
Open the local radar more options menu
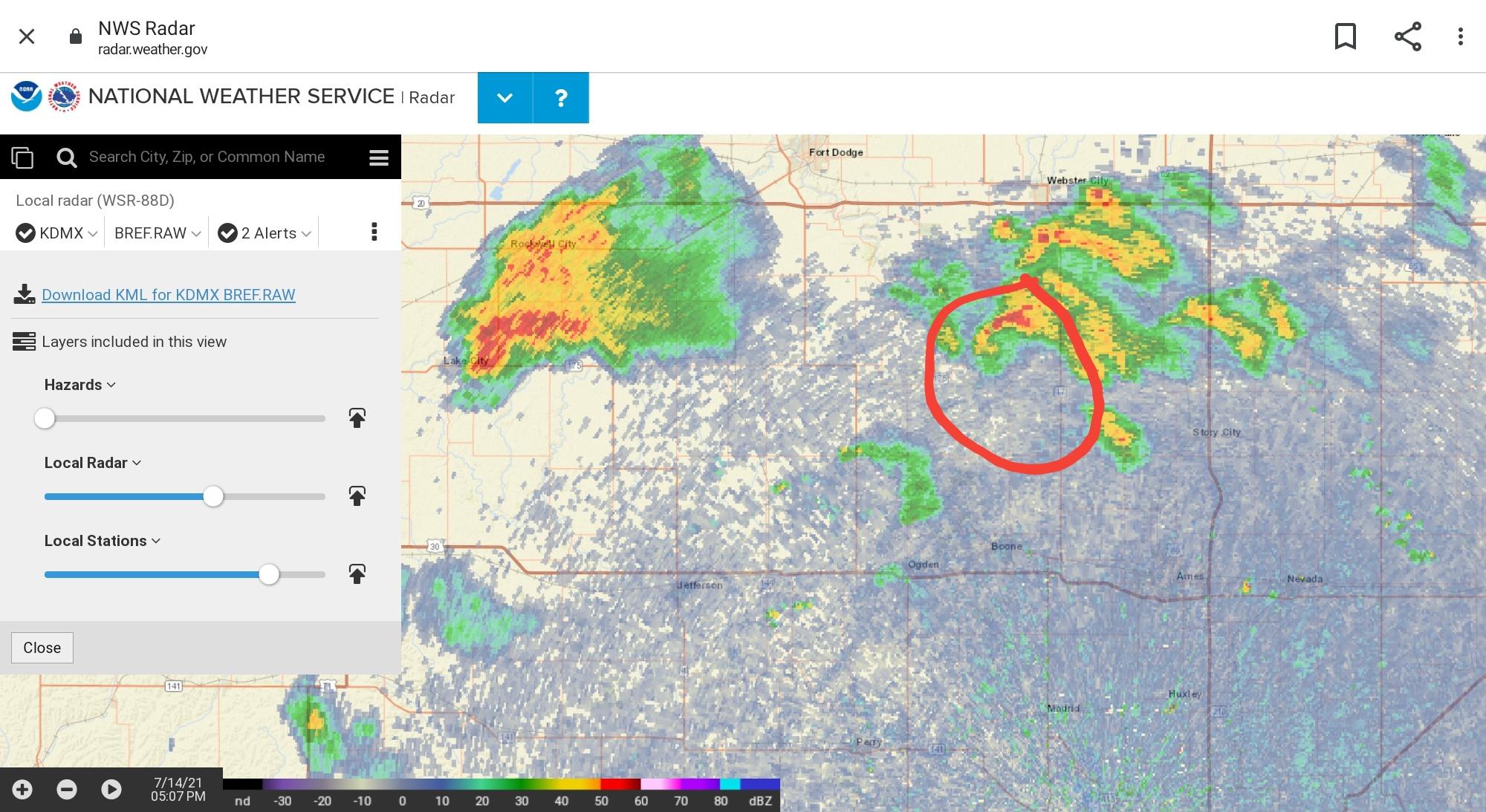coord(374,232)
